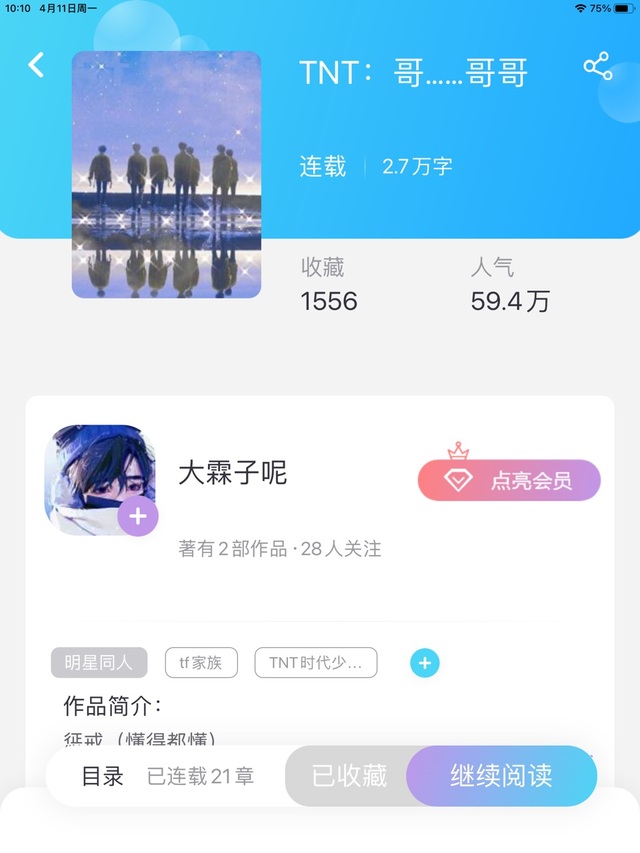
Task: Continue reading with 继续阅读
Action: tap(501, 776)
